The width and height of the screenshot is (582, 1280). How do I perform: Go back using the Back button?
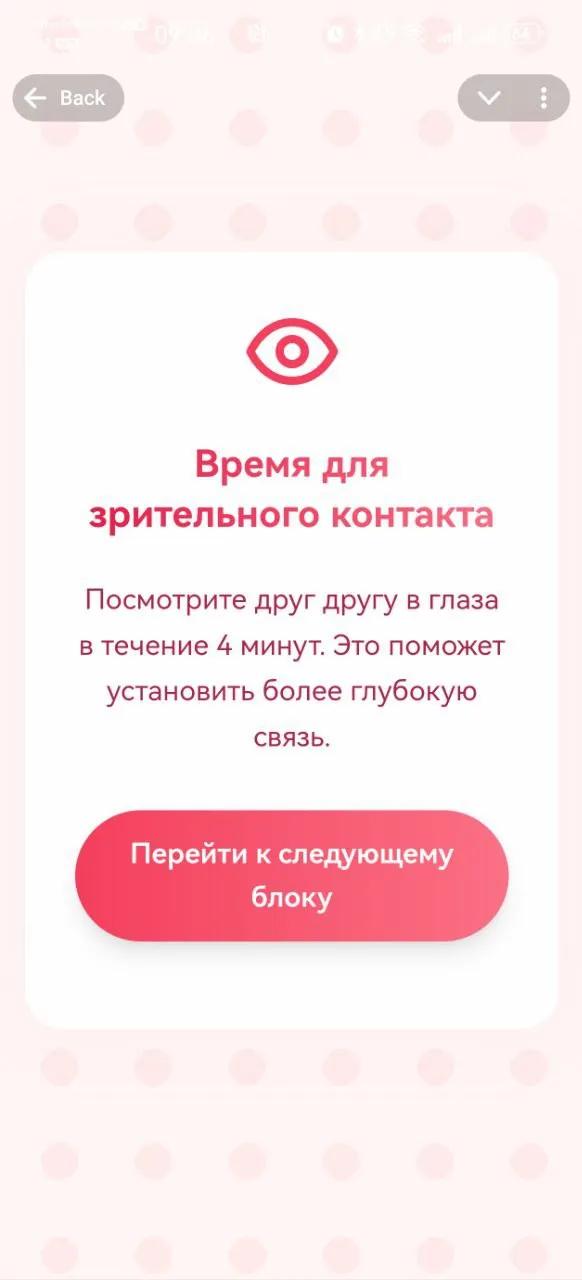point(68,98)
